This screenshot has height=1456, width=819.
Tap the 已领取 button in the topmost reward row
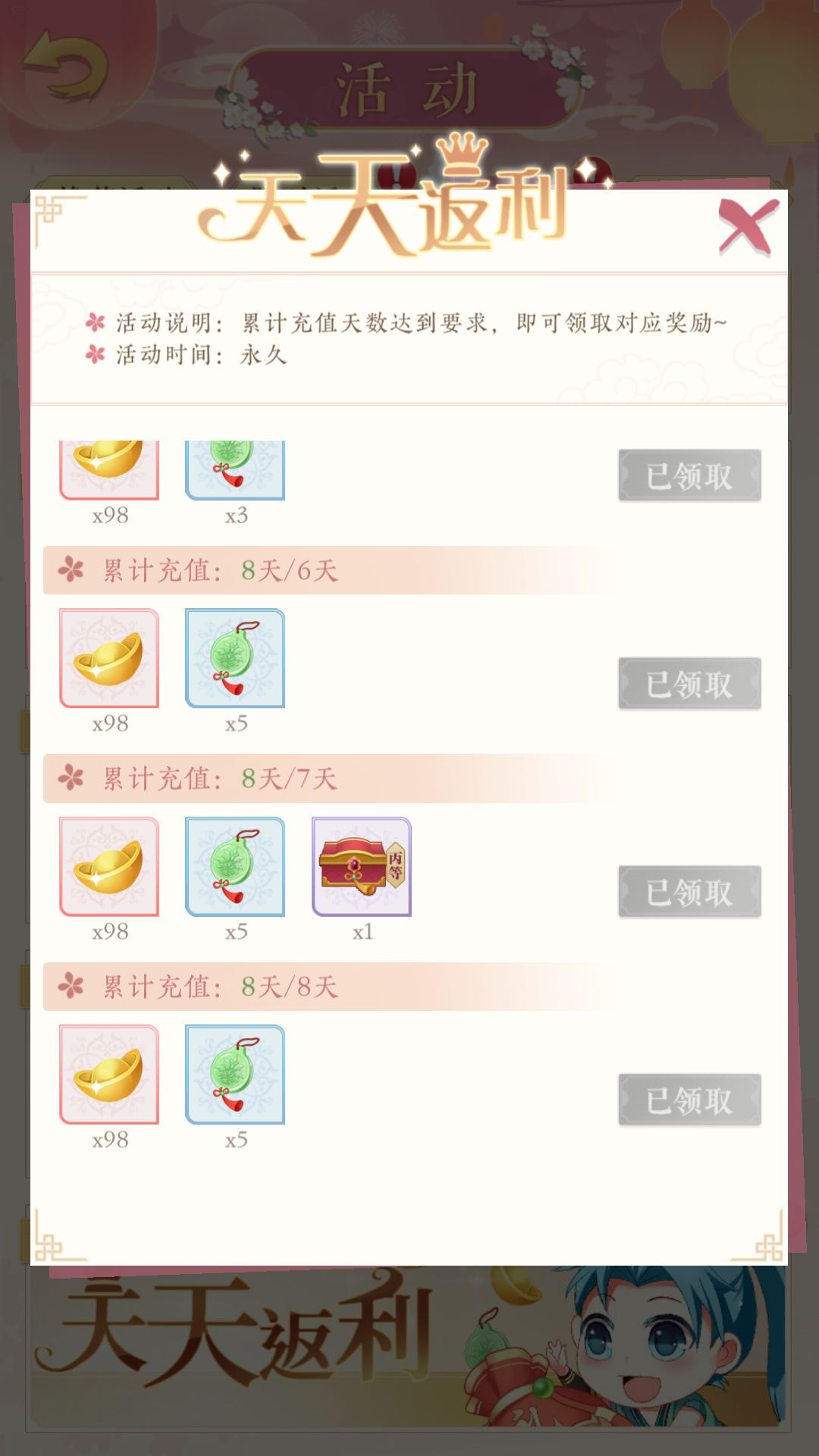pos(689,475)
